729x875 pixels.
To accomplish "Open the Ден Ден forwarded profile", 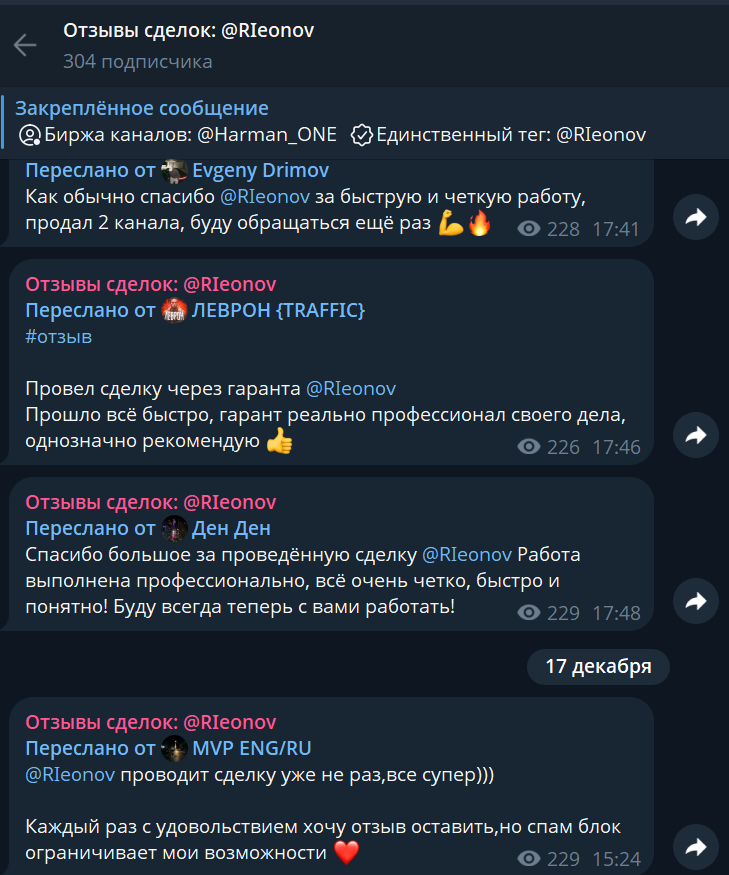I will pos(231,528).
